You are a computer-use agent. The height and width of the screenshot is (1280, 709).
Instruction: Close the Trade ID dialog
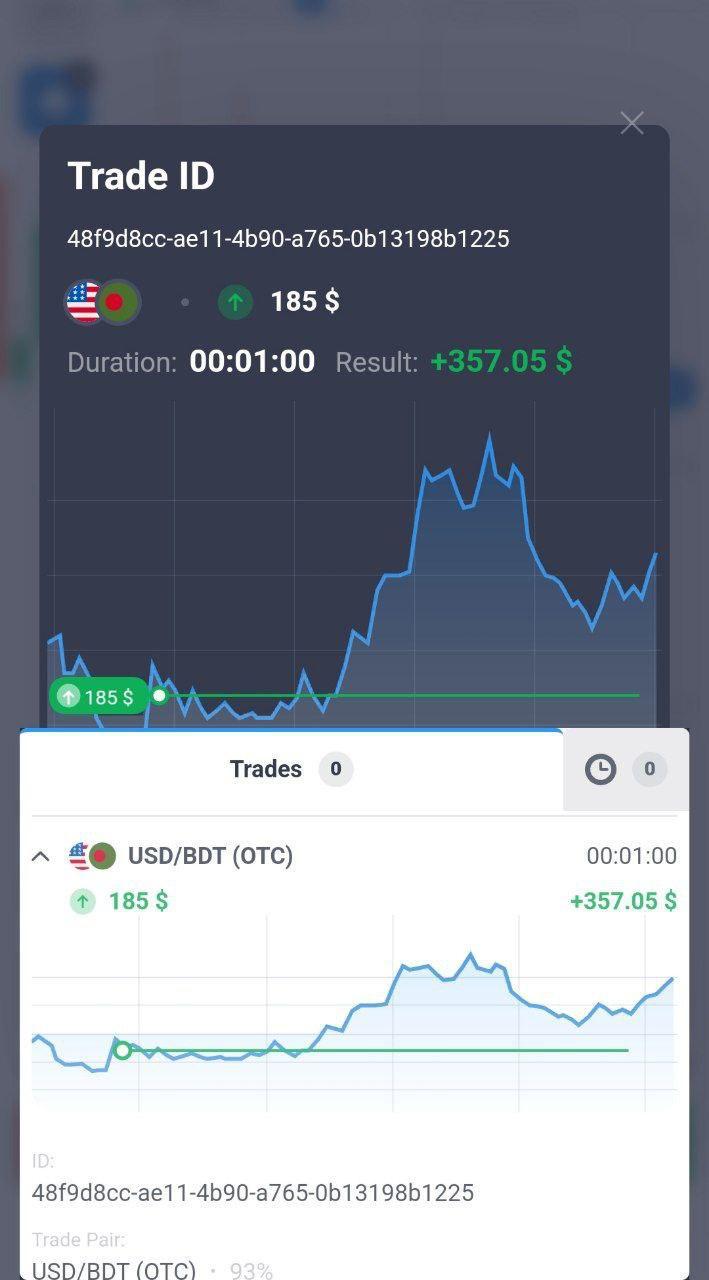click(631, 123)
